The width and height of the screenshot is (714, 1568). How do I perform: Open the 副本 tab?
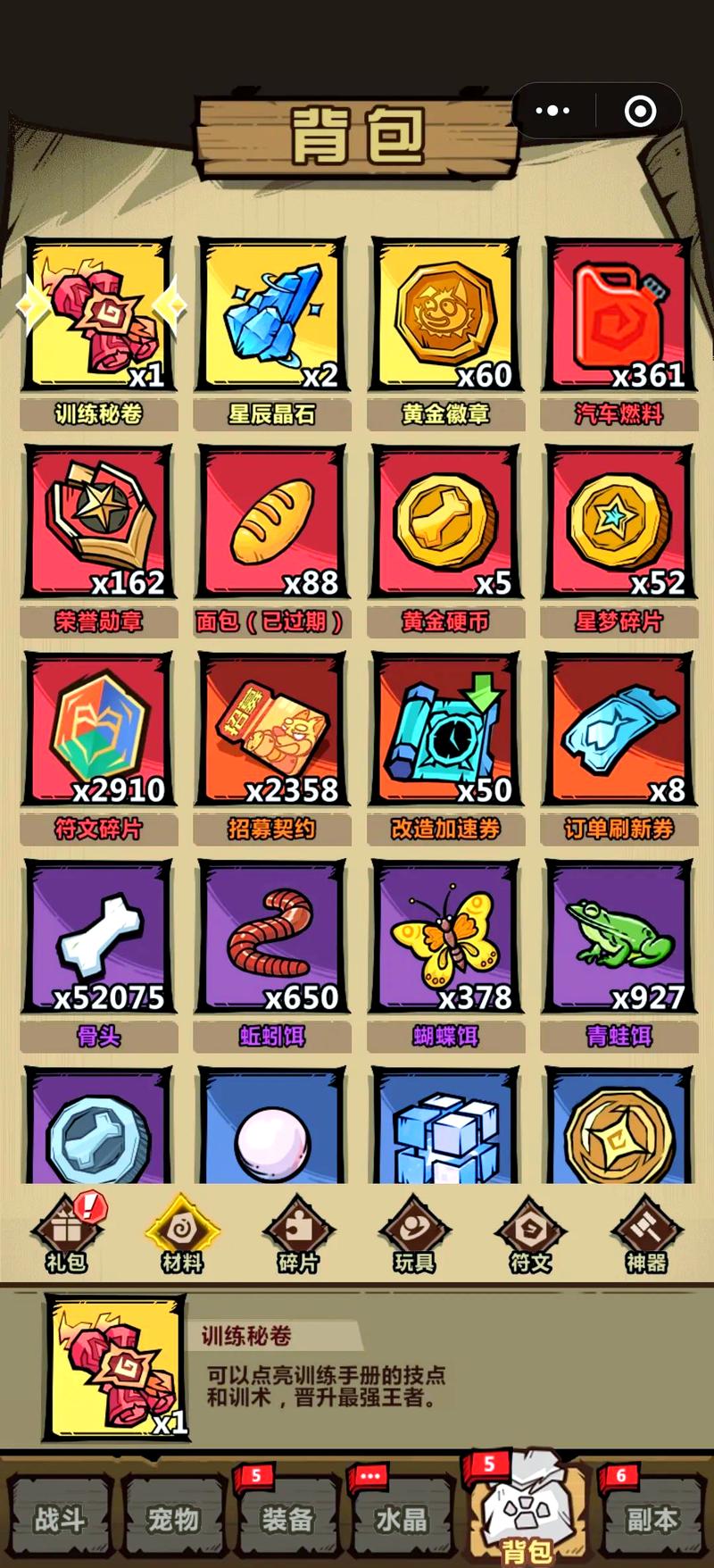pos(652,1518)
